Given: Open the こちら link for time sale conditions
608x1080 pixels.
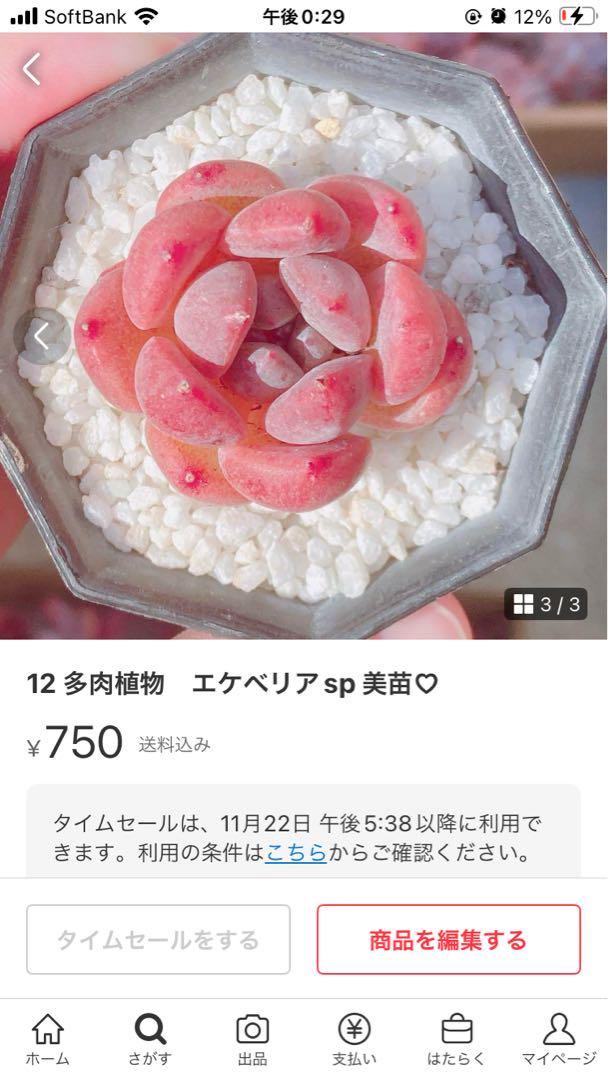Looking at the screenshot, I should click(x=295, y=853).
